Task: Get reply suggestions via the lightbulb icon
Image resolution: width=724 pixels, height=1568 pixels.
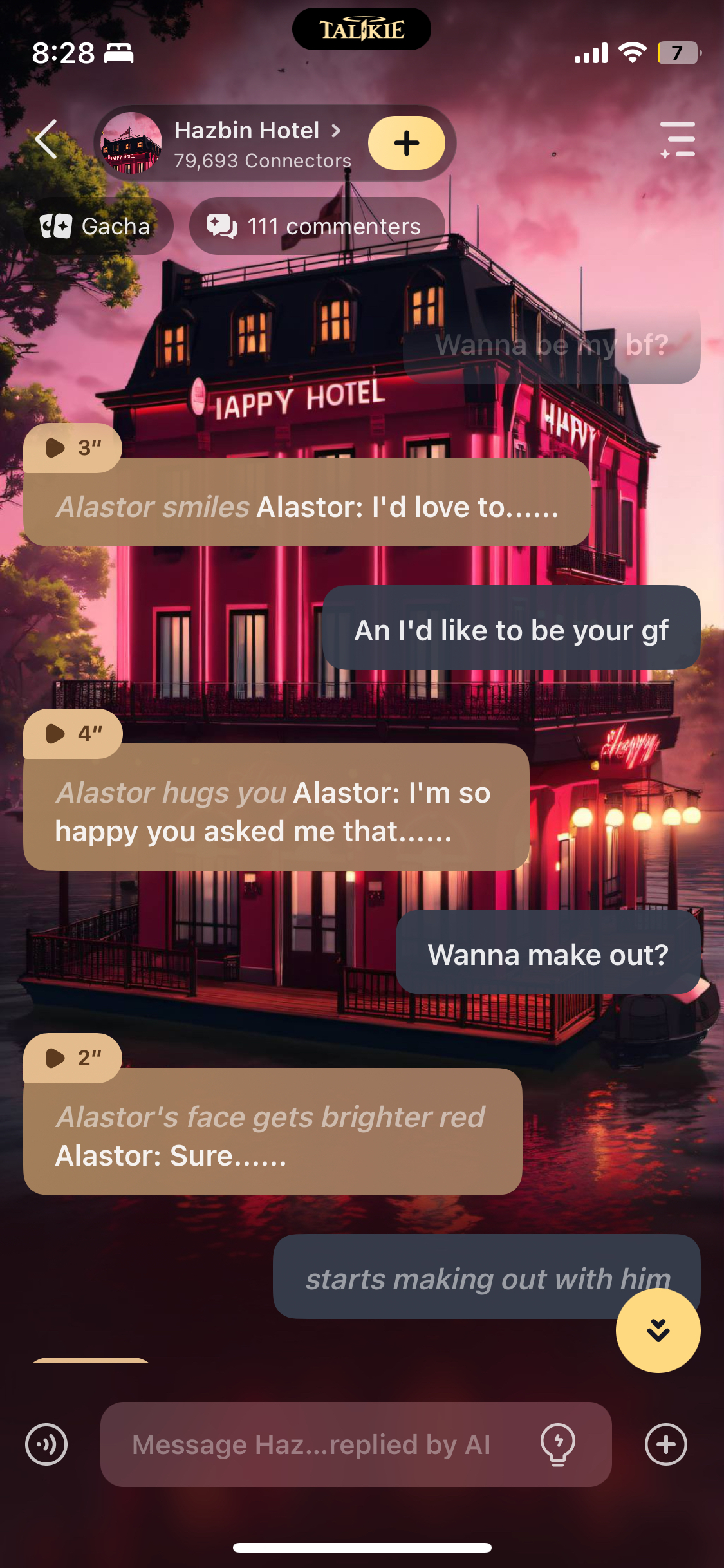Action: coord(557,1444)
